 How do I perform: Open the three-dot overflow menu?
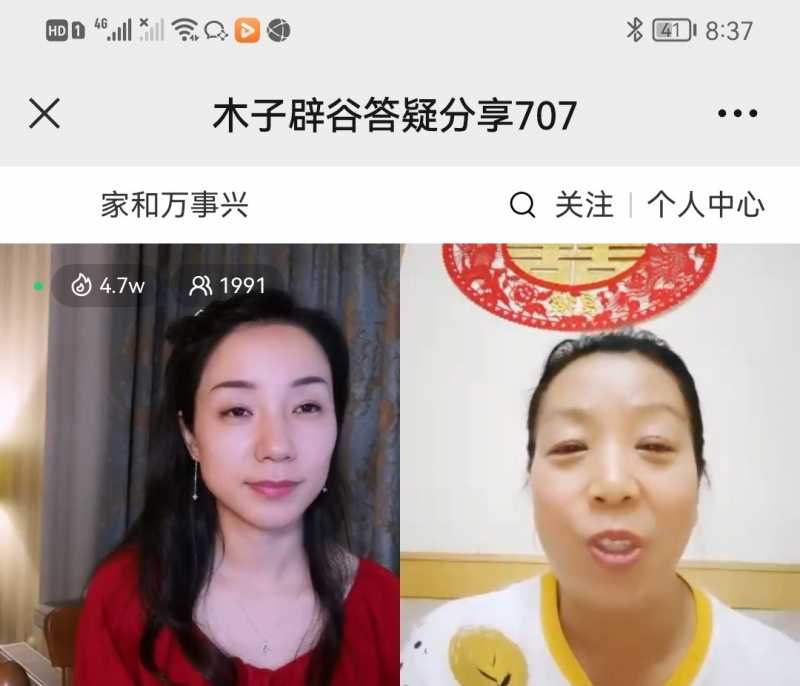click(x=737, y=114)
